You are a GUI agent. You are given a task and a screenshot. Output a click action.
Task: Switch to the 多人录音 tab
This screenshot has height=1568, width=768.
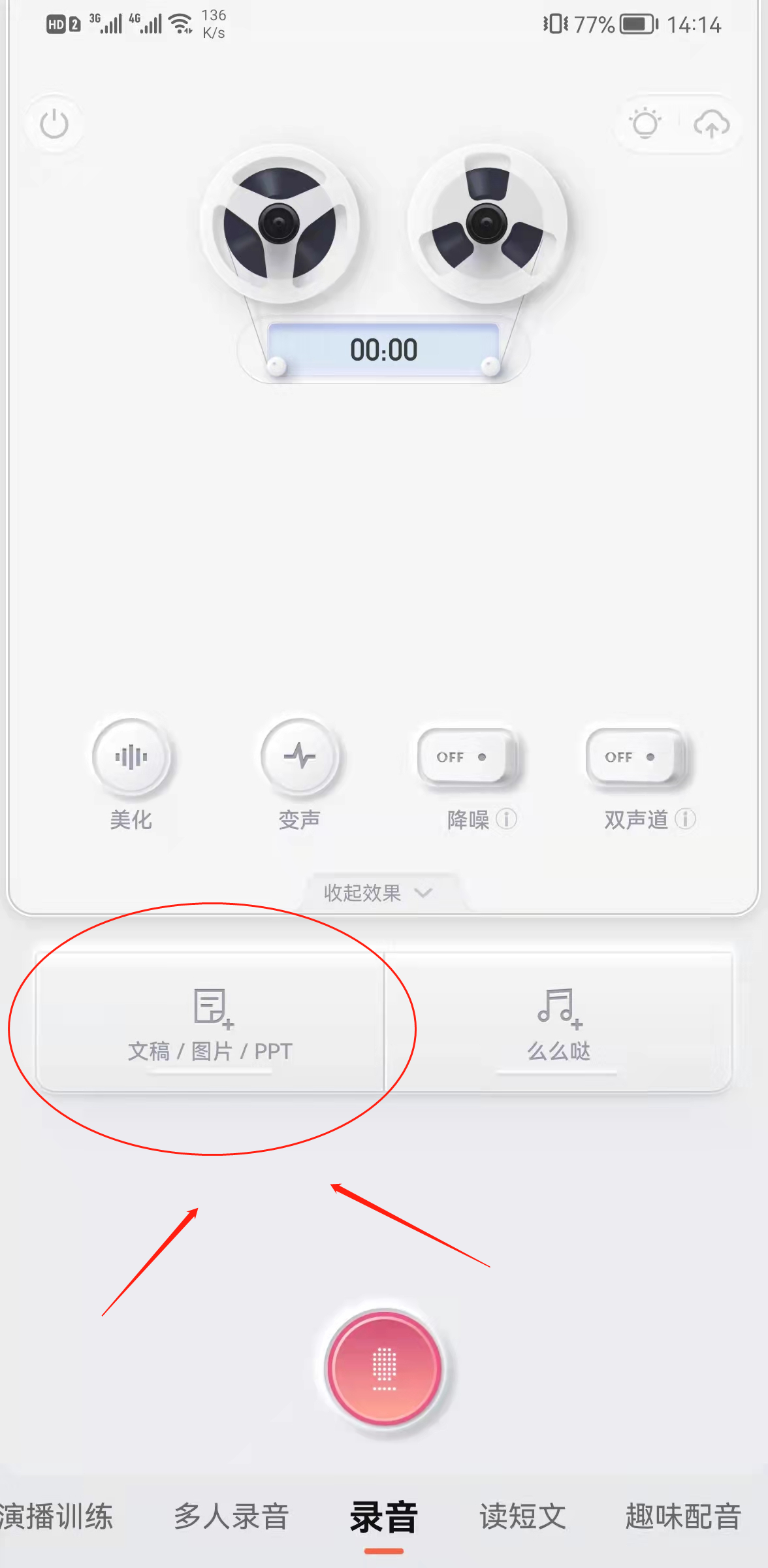tap(231, 1516)
